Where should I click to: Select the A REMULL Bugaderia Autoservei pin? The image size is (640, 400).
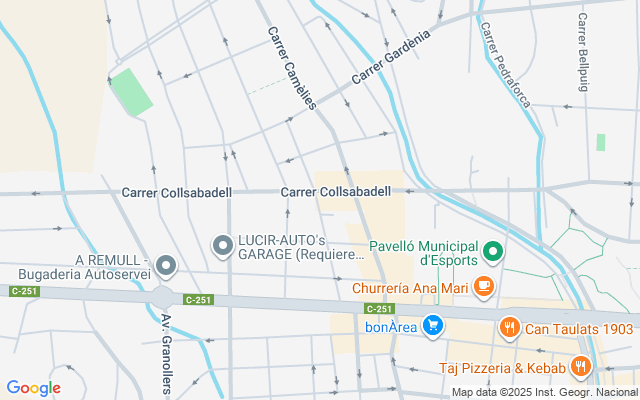tap(166, 267)
